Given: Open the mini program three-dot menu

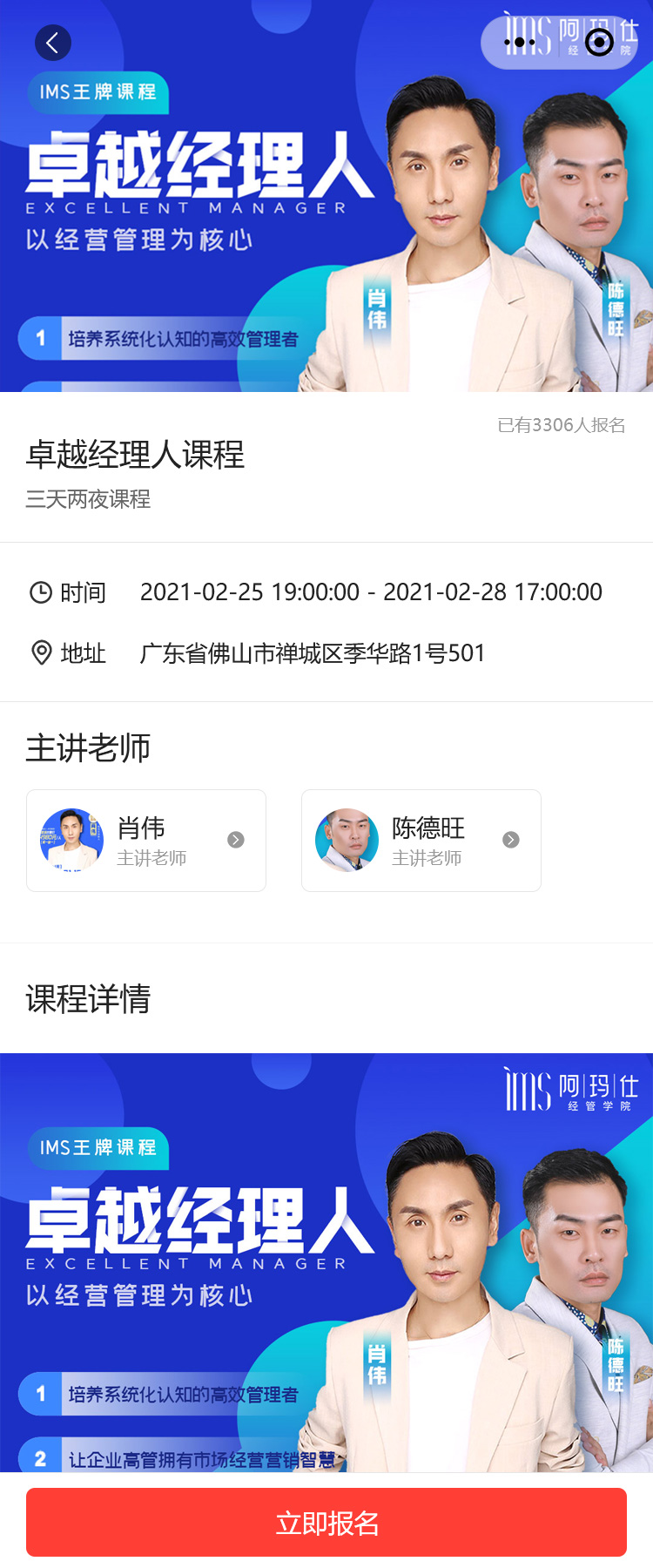Looking at the screenshot, I should pyautogui.click(x=520, y=42).
